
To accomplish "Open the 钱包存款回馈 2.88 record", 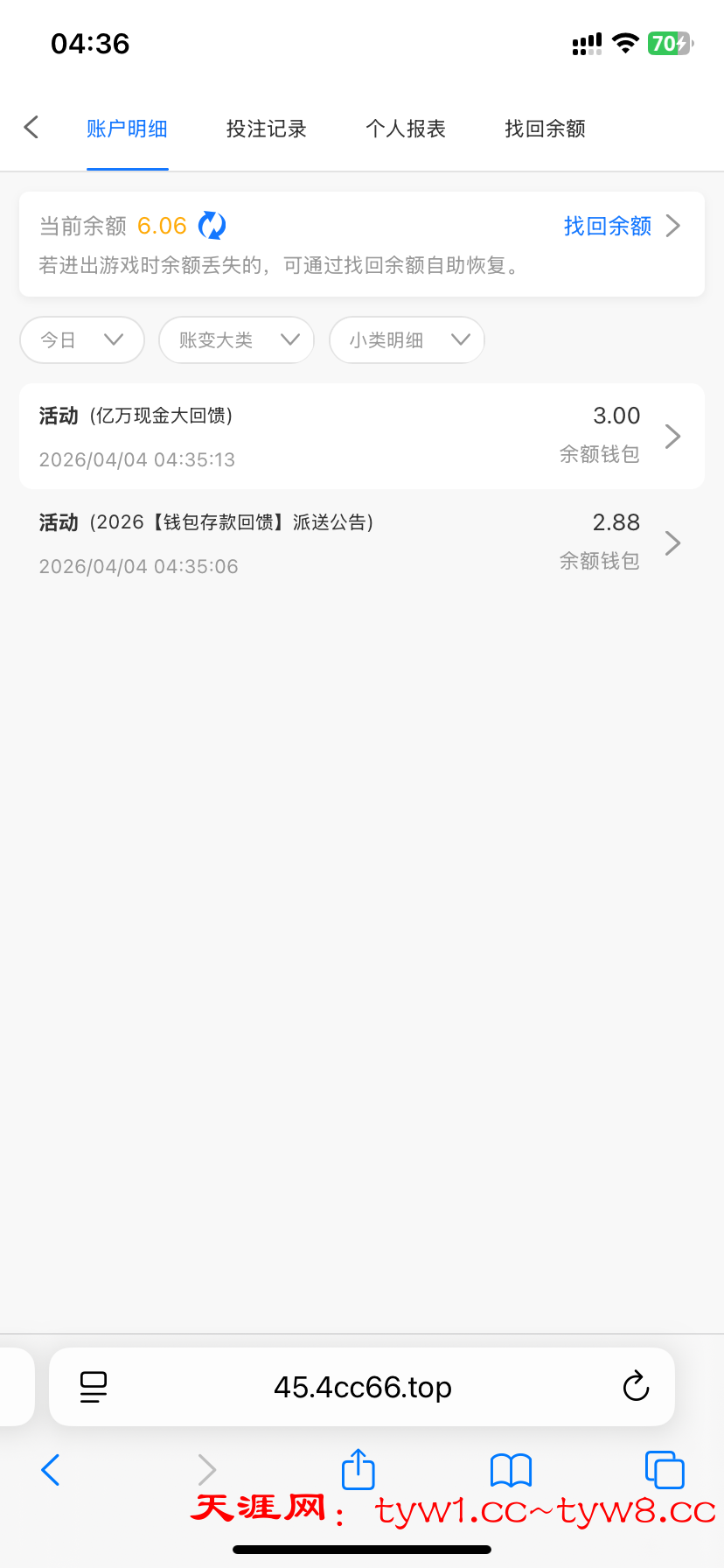I will coord(361,542).
